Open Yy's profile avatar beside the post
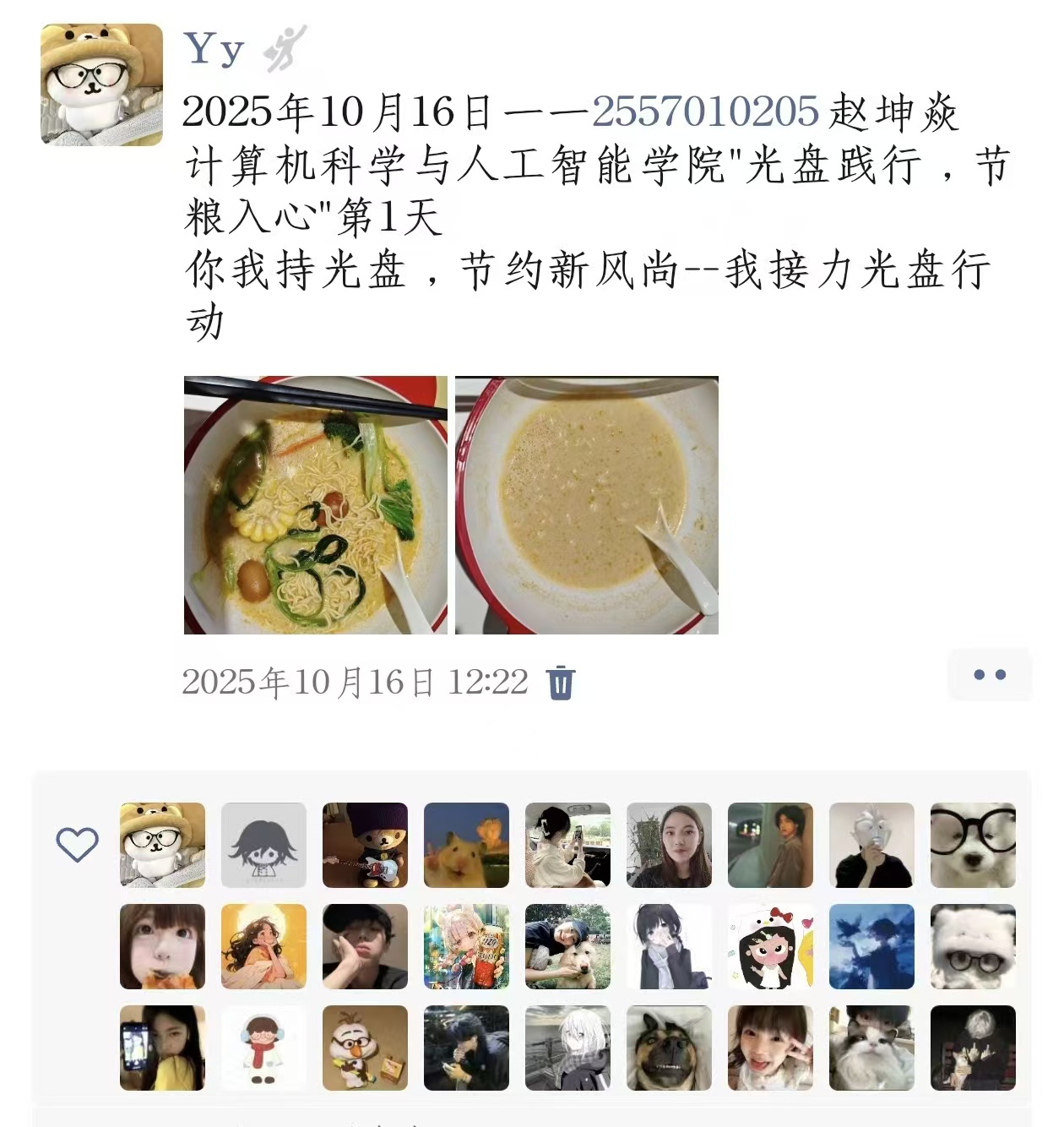The image size is (1064, 1127). 101,84
